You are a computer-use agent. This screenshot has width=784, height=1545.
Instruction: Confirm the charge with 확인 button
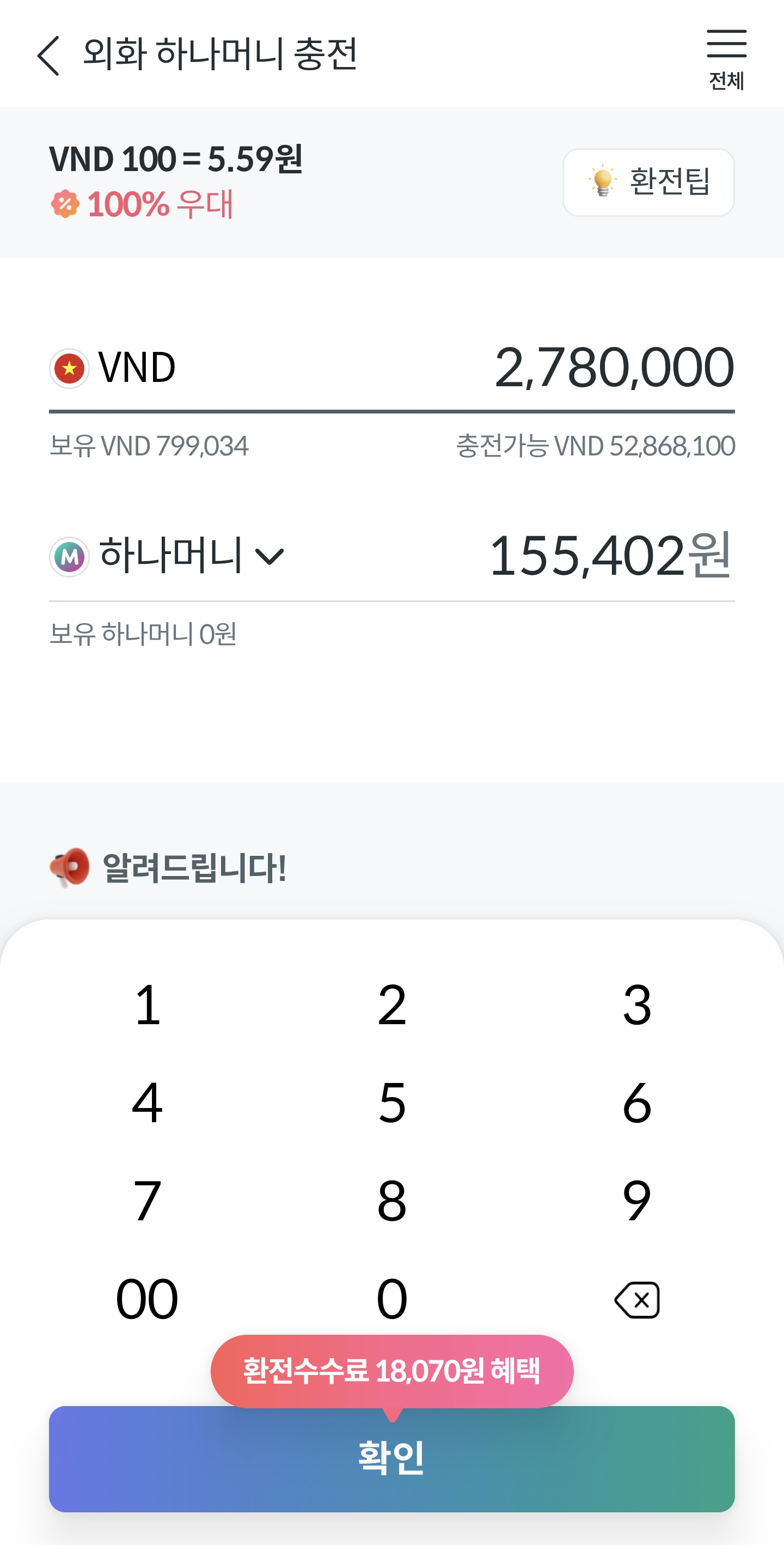pos(392,1458)
